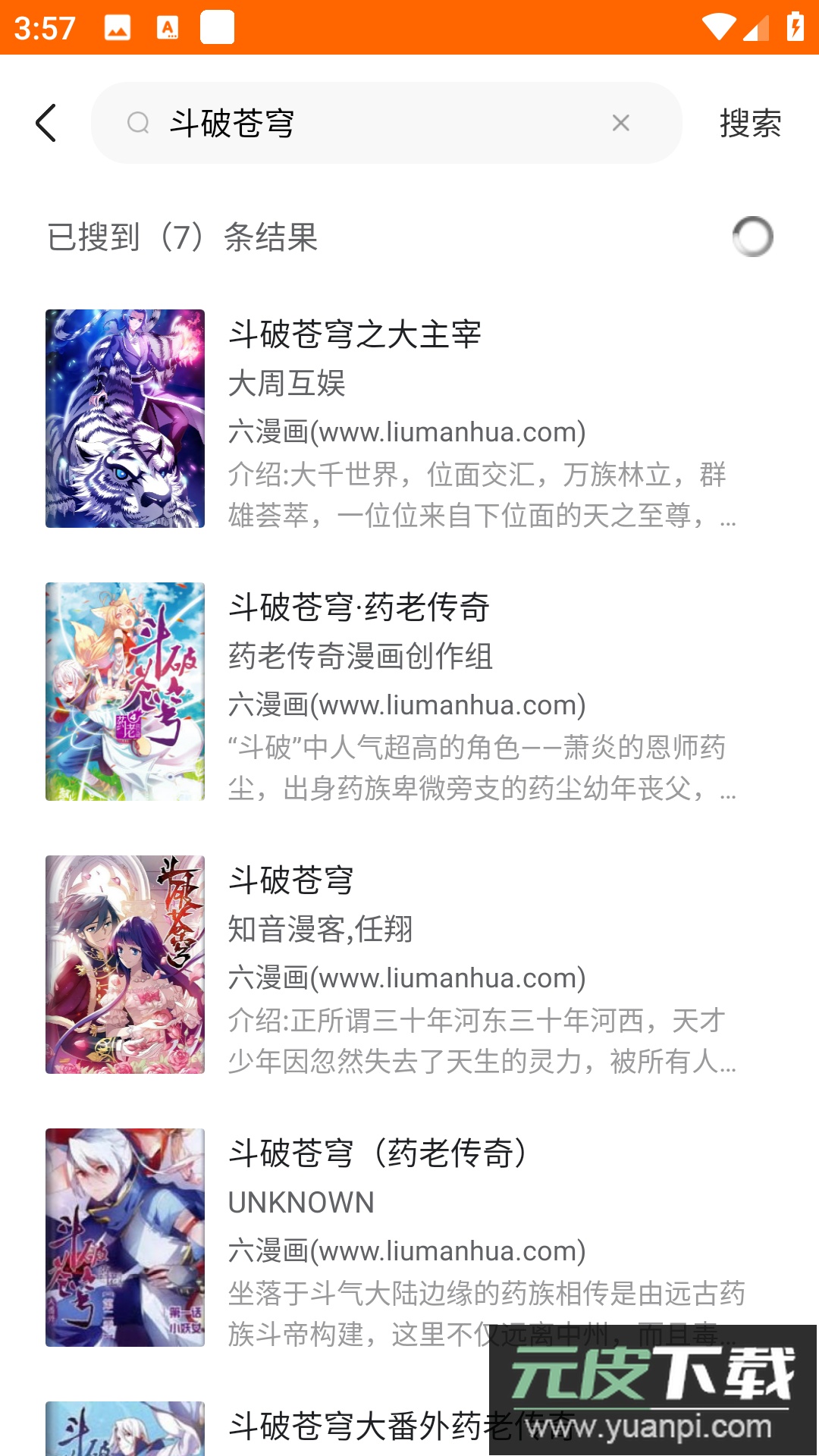Clear the search text with the X icon
The width and height of the screenshot is (819, 1456).
620,123
